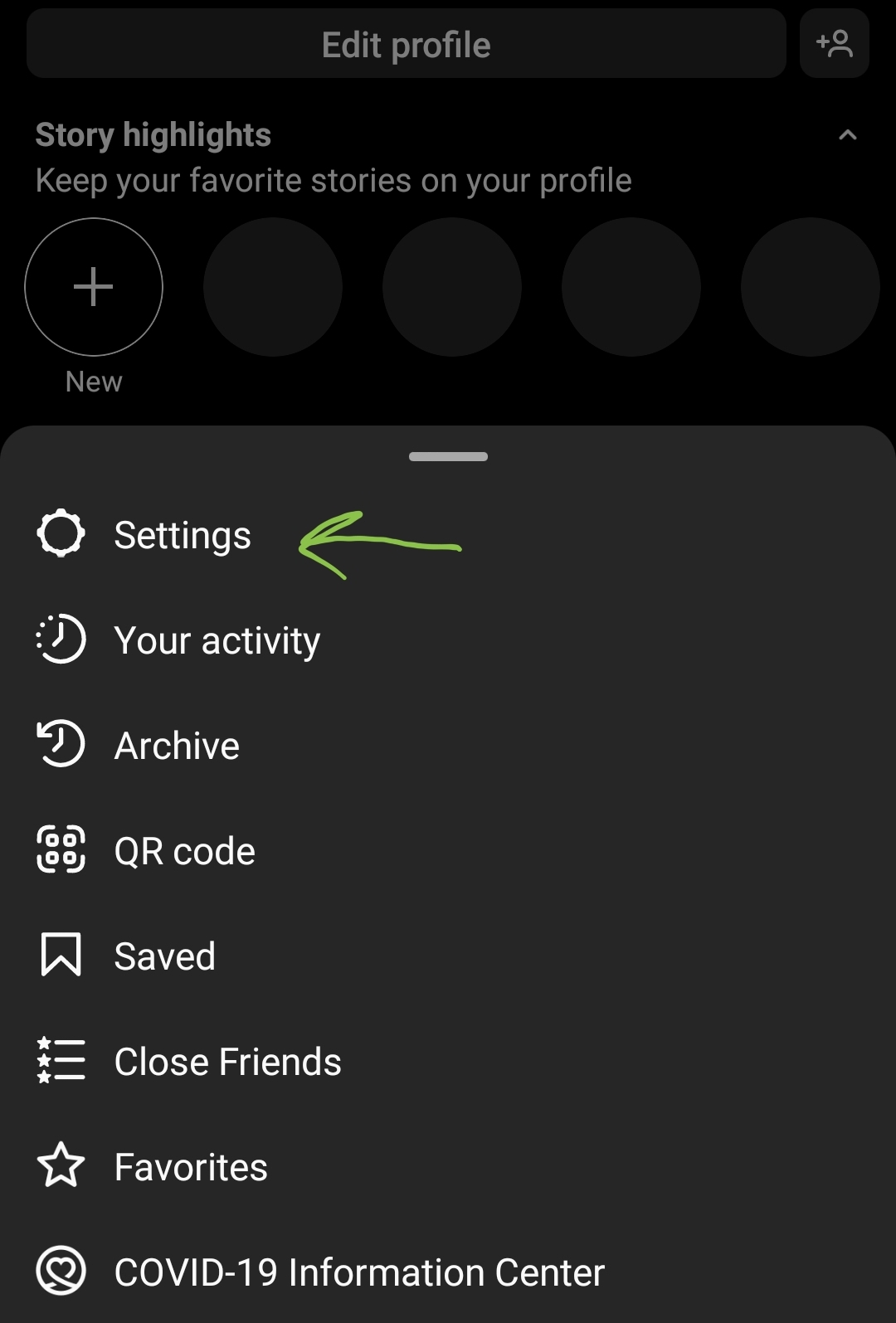Add a New story highlight

coord(94,288)
